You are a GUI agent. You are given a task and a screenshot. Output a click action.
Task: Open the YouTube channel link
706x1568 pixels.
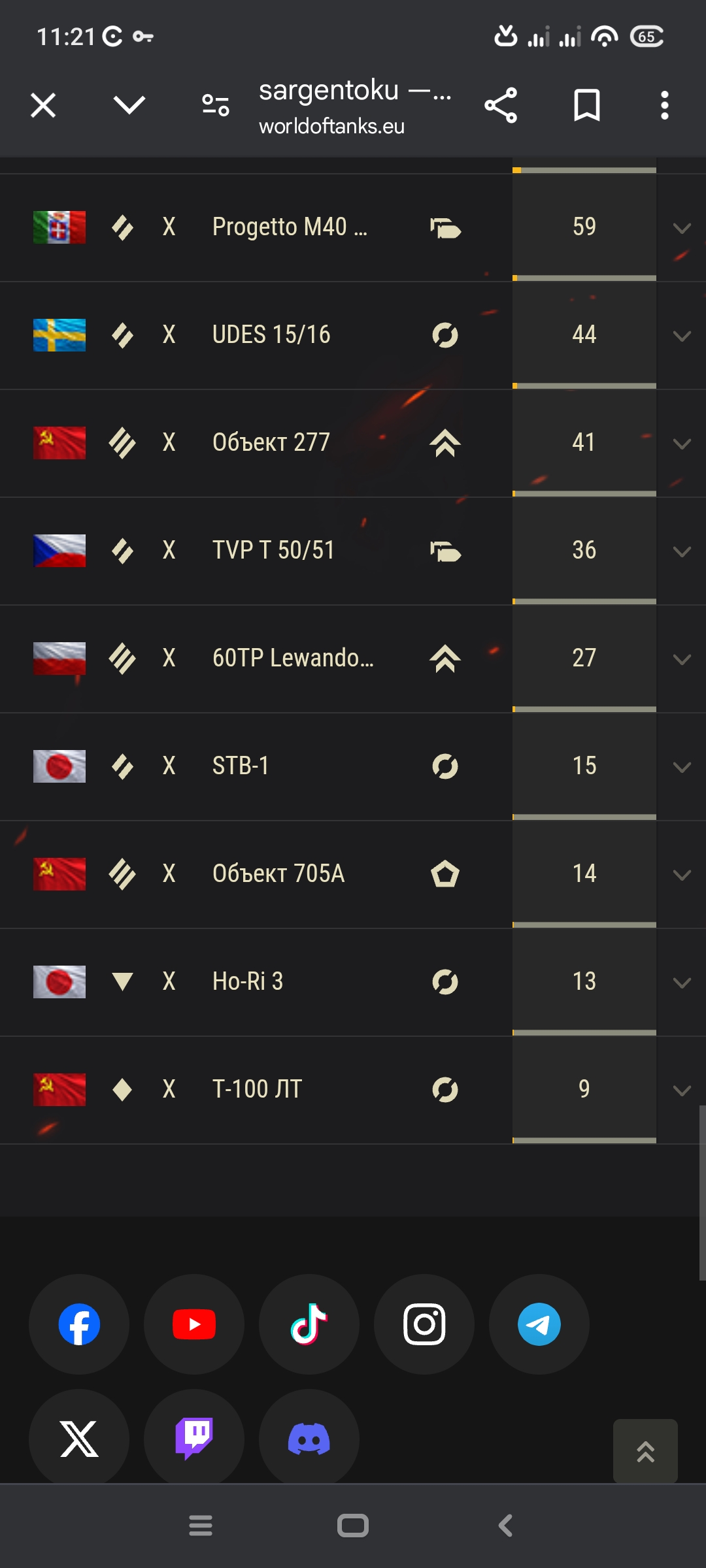point(194,1324)
